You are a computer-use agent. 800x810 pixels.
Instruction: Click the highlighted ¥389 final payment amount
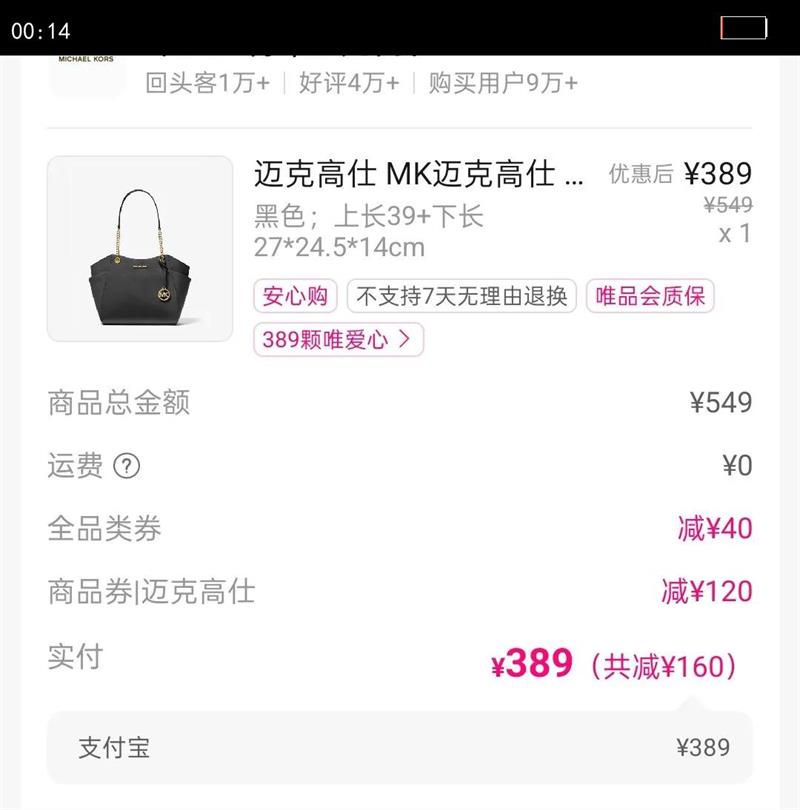(531, 661)
